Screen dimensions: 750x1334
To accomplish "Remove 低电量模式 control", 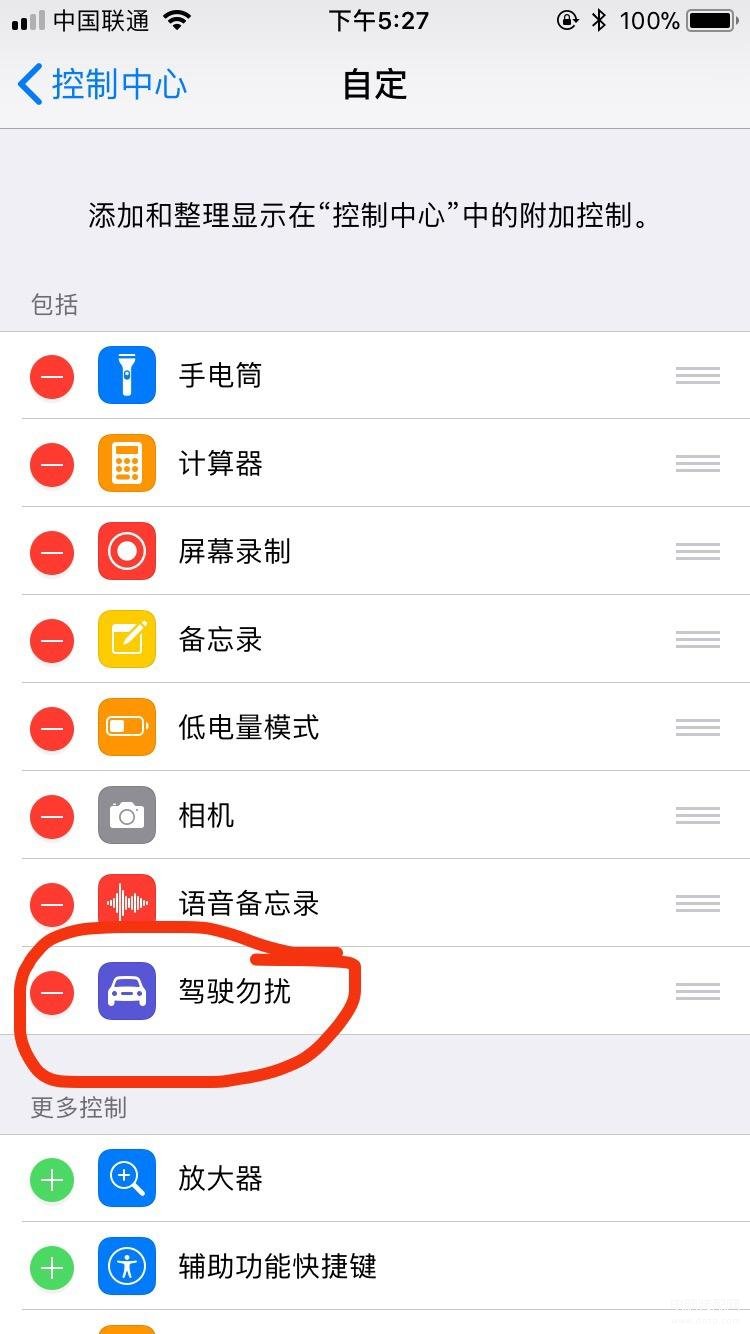I will [x=52, y=728].
